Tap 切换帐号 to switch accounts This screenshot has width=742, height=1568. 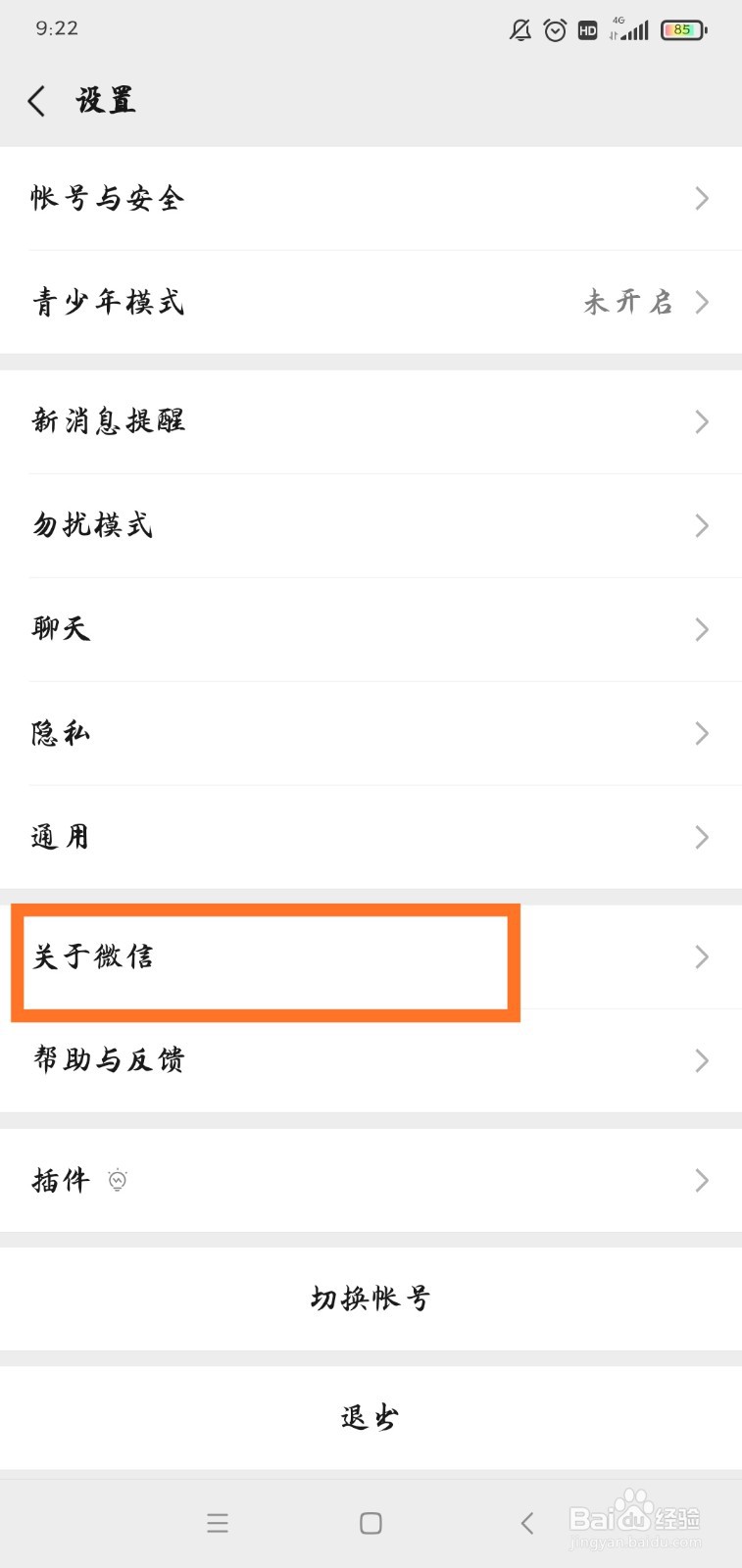click(371, 1298)
